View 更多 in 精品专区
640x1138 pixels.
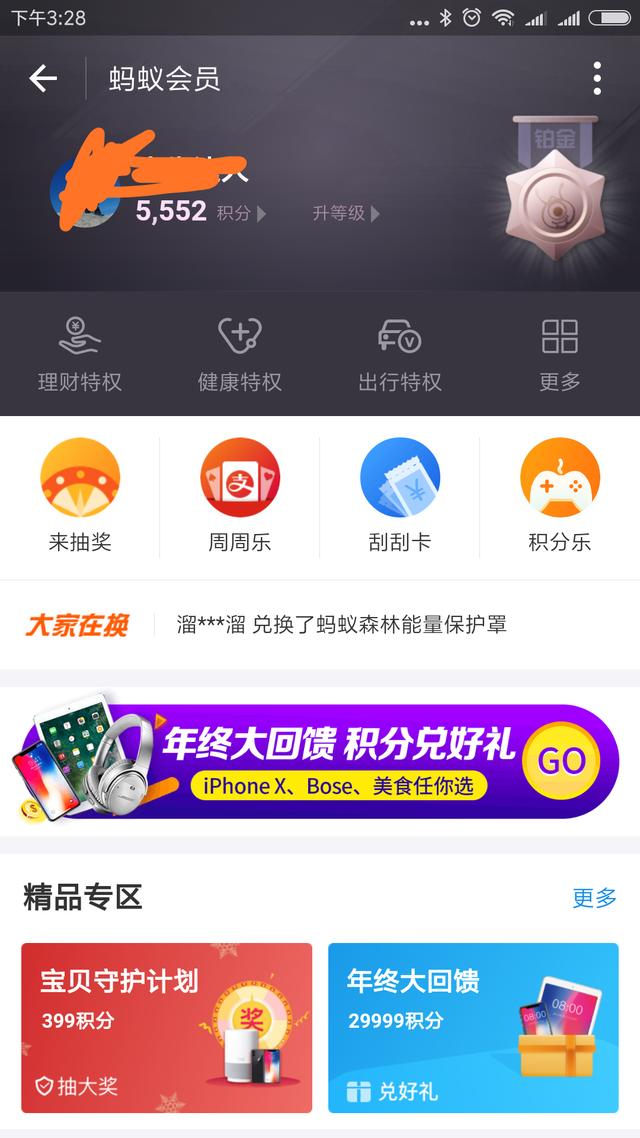(x=594, y=897)
